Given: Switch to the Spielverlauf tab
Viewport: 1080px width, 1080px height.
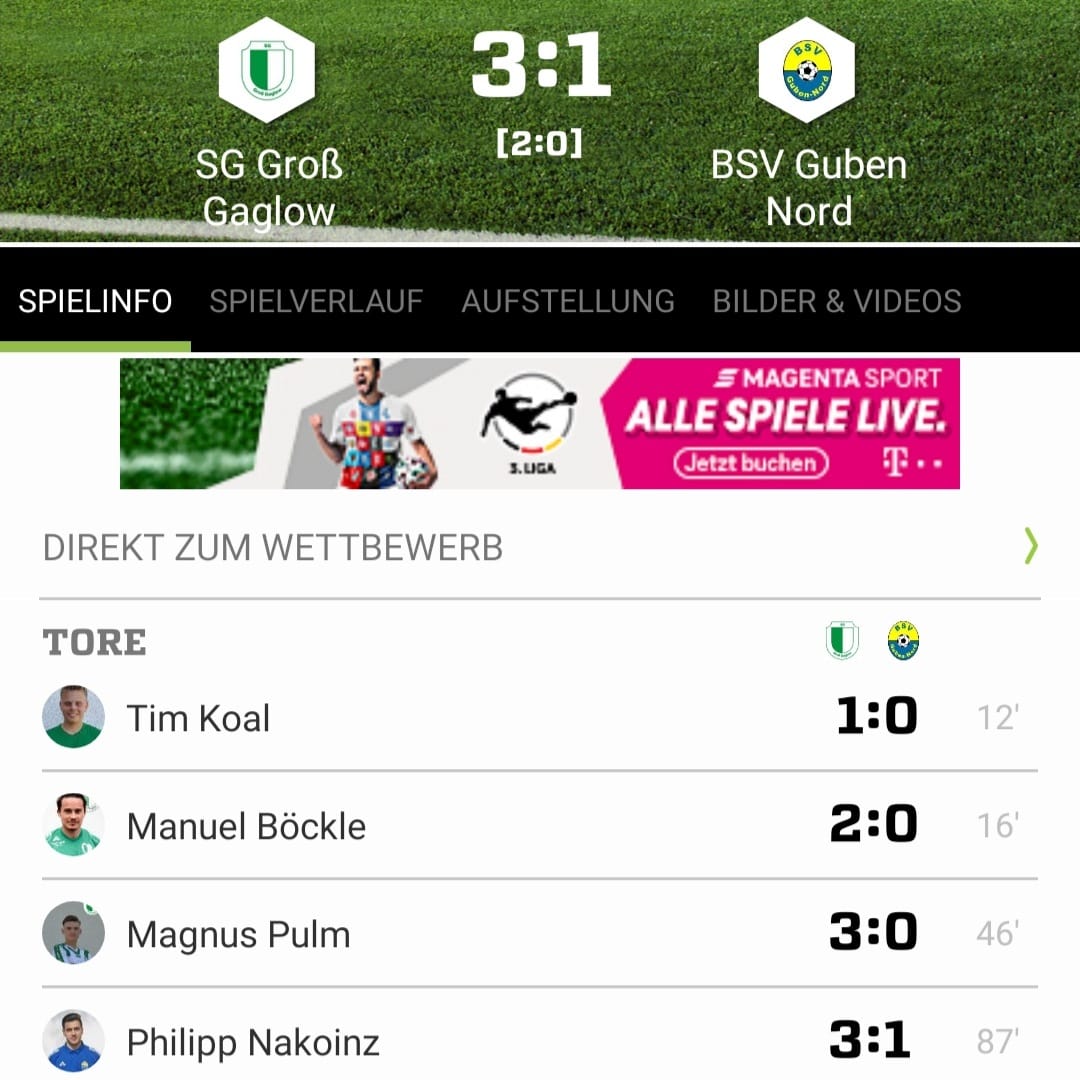Looking at the screenshot, I should tap(316, 301).
